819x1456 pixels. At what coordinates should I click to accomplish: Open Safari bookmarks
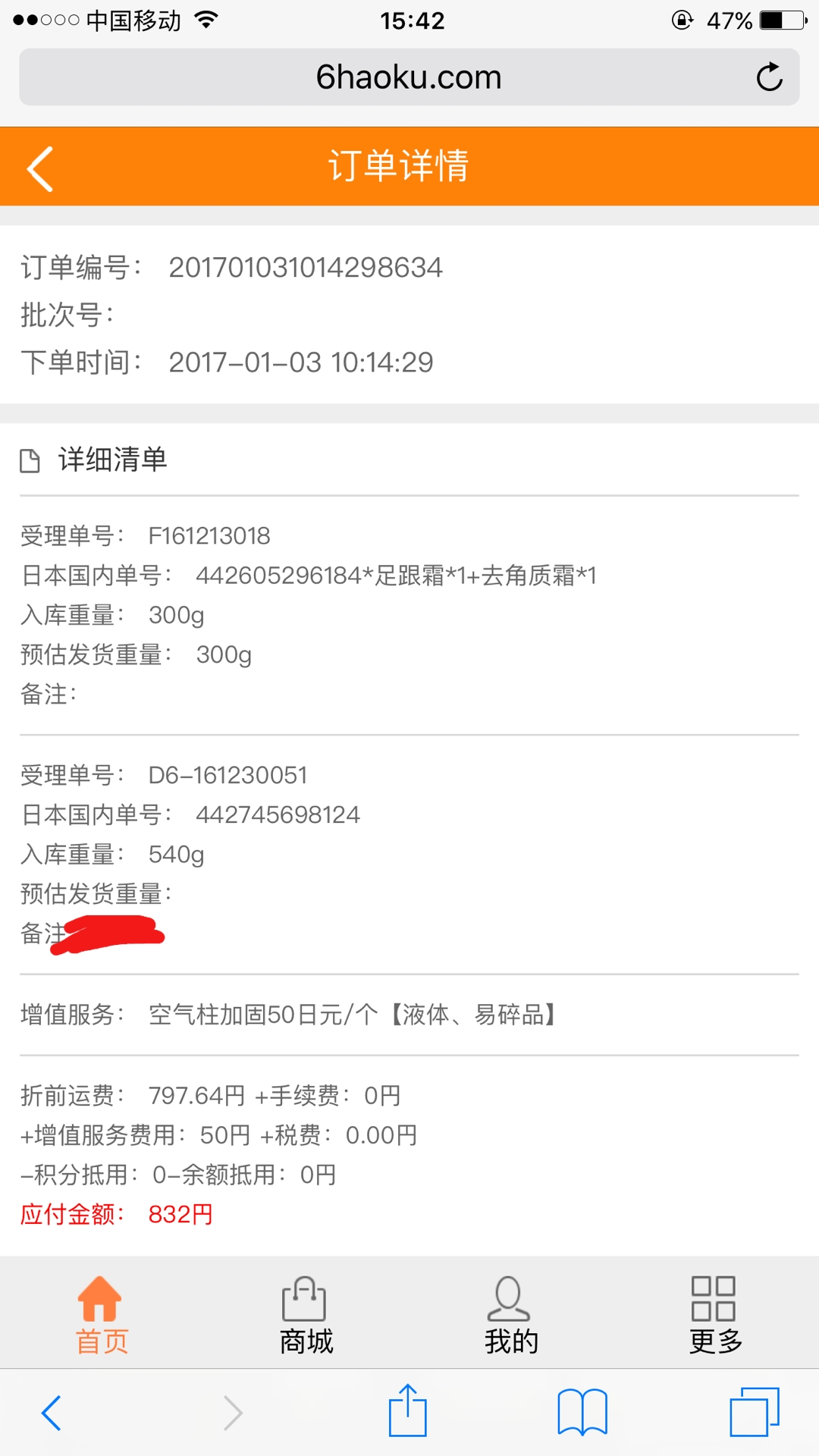[x=582, y=1412]
